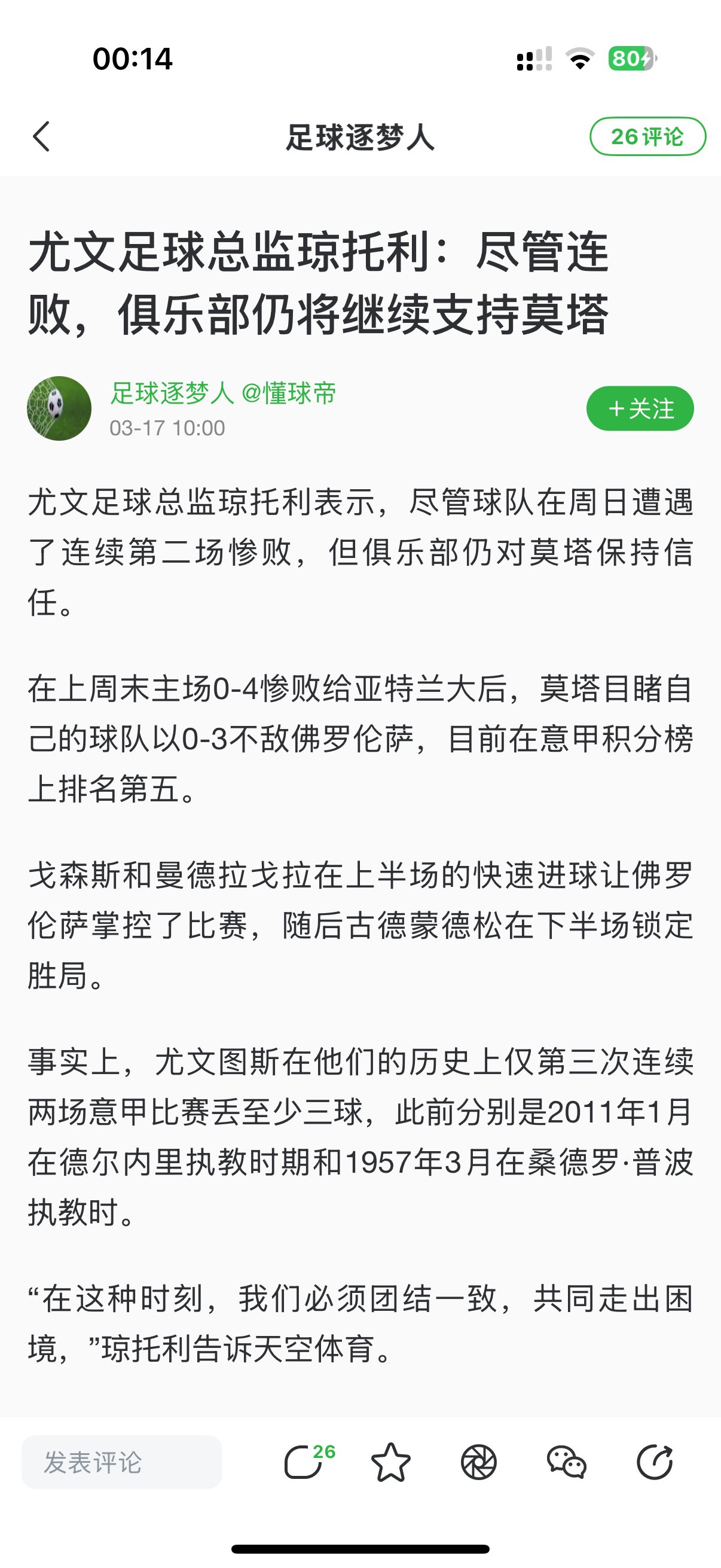Screen dimensions: 721x1568
Task: Open the share arrow icon
Action: pyautogui.click(x=655, y=1462)
